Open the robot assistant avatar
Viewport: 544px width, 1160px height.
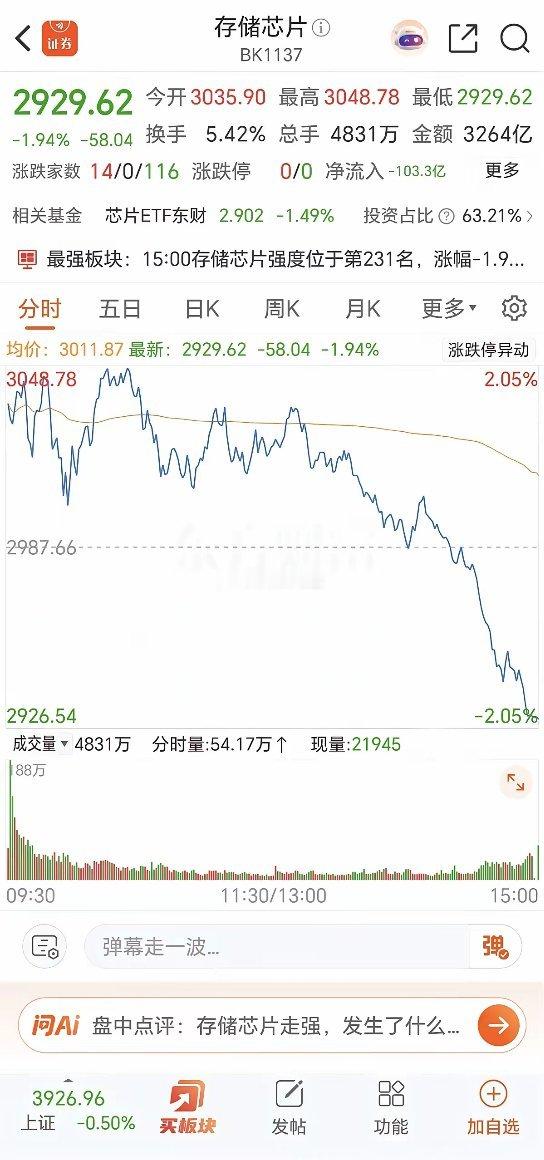(409, 38)
